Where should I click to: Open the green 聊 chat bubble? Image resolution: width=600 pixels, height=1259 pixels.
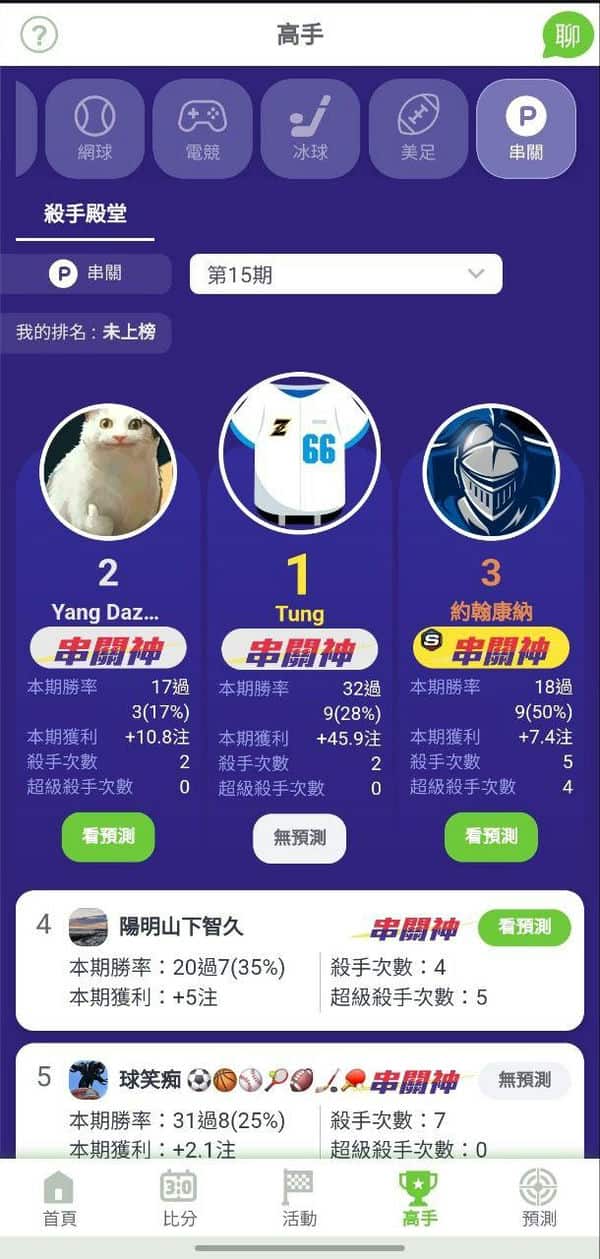pyautogui.click(x=567, y=36)
